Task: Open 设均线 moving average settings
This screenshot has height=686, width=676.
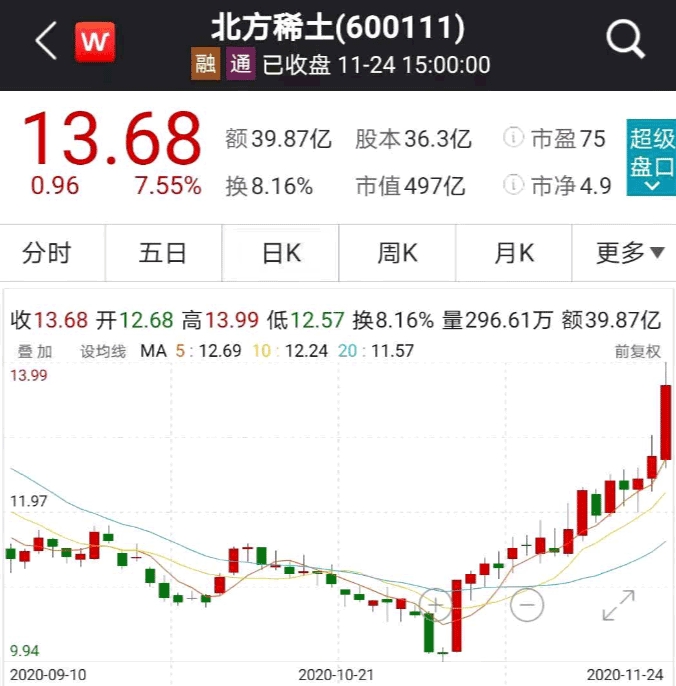Action: coord(102,351)
